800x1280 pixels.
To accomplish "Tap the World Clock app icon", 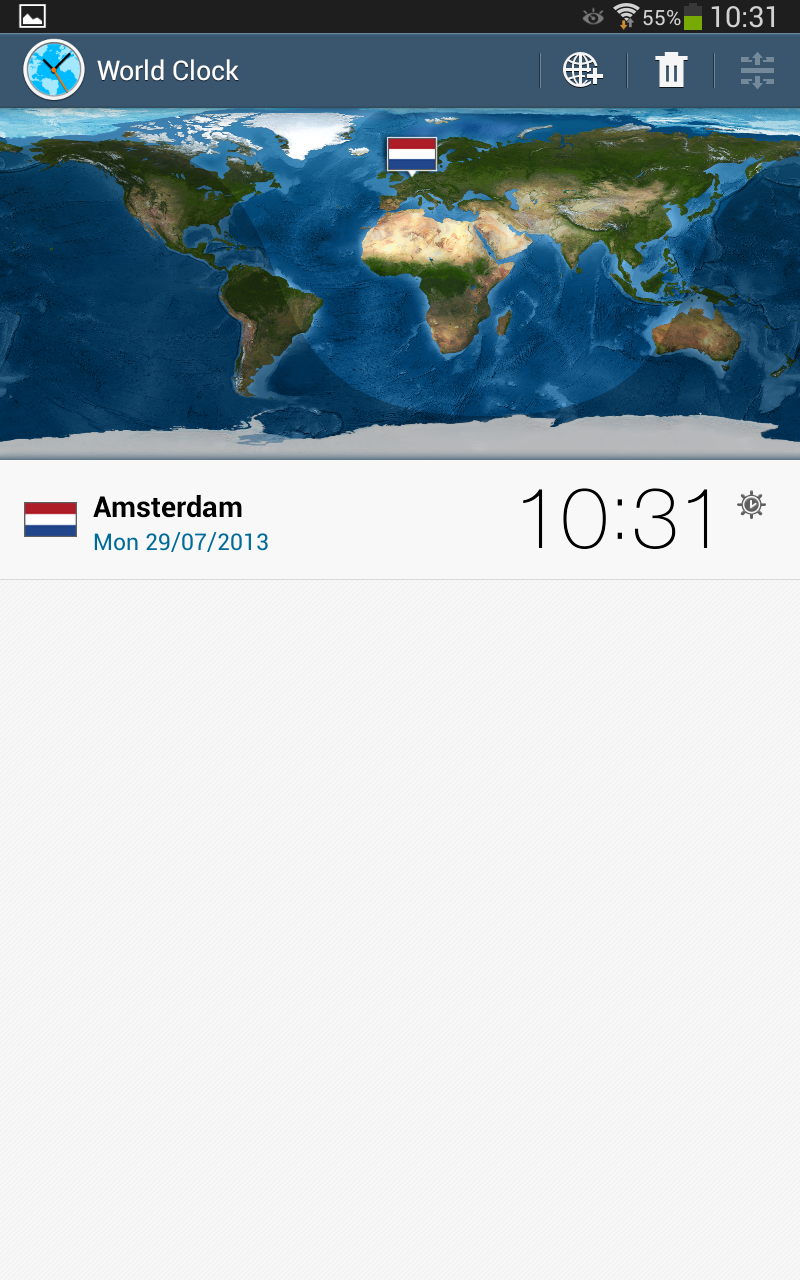I will click(53, 70).
